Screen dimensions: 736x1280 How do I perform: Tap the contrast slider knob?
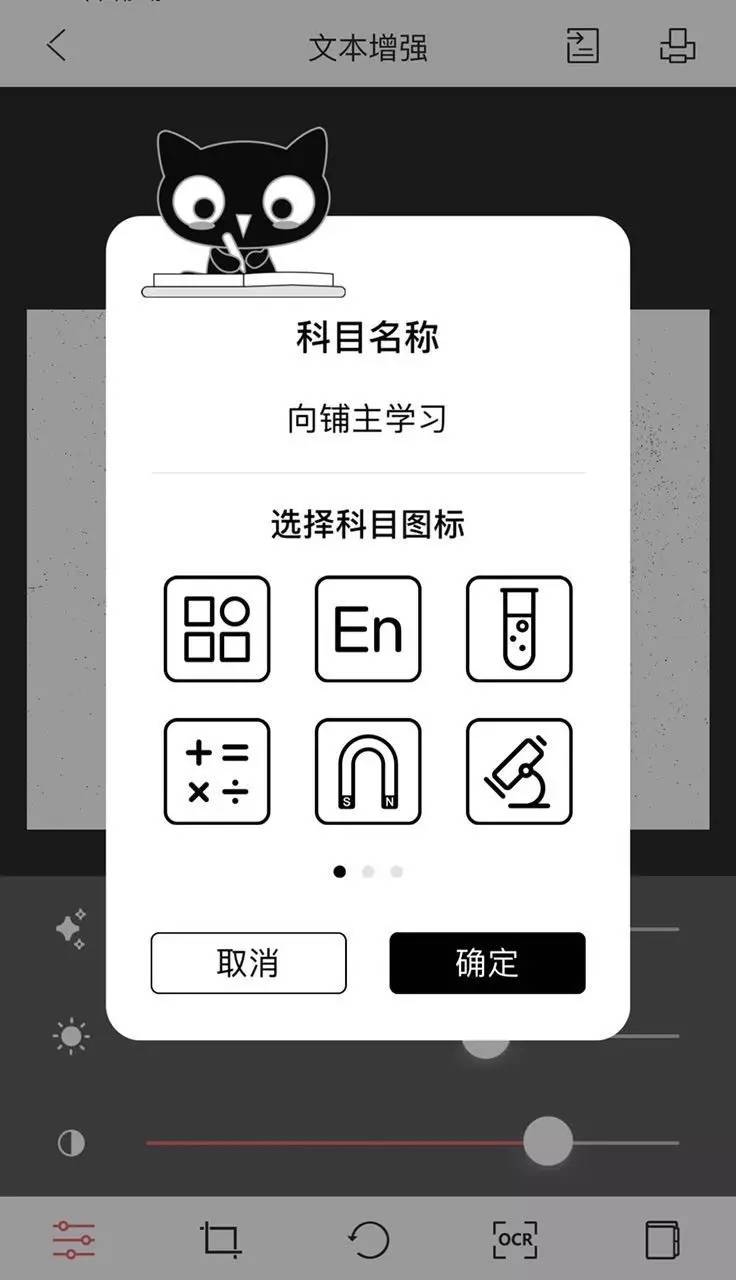coord(547,1141)
